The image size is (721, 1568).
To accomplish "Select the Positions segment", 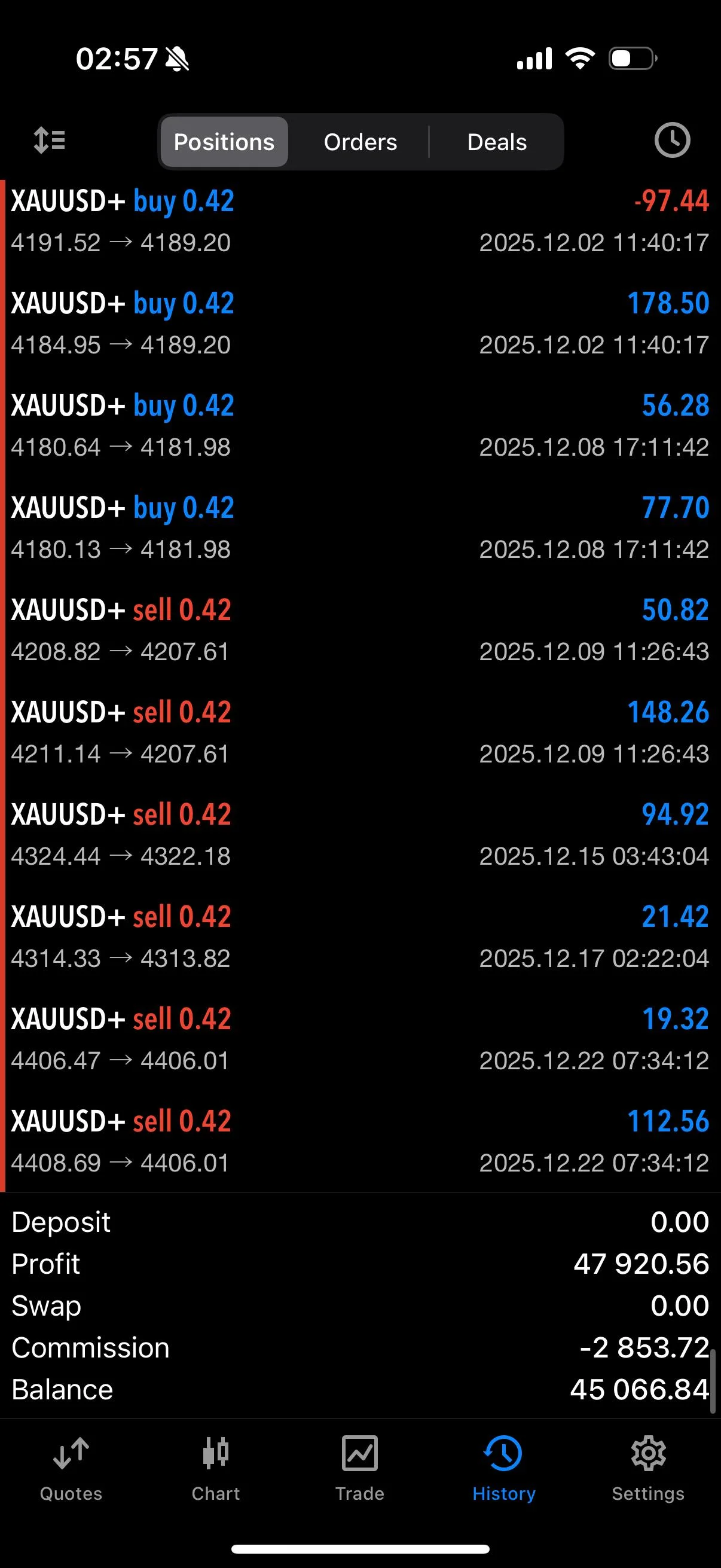I will click(224, 142).
